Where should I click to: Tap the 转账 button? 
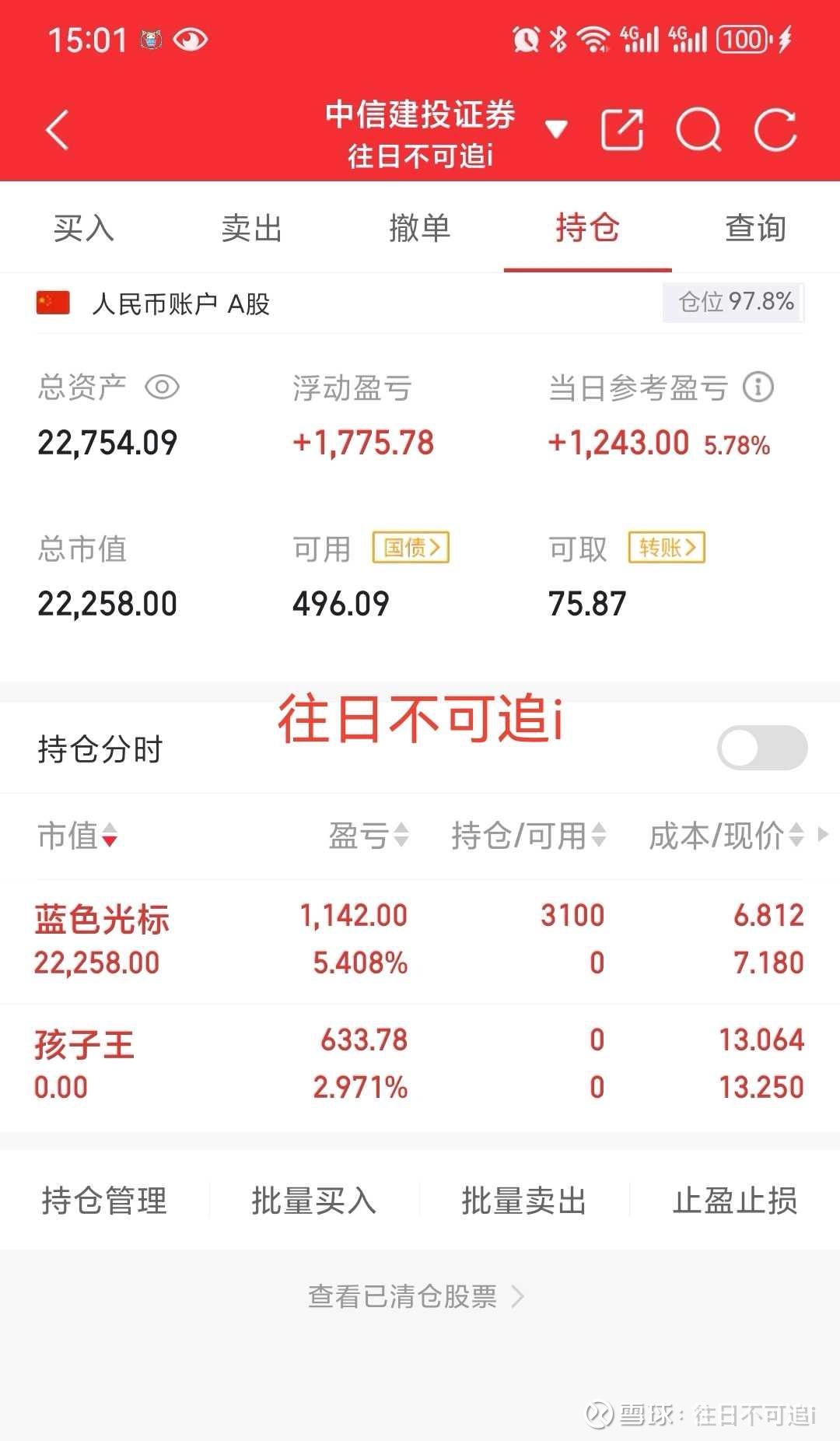(x=667, y=548)
